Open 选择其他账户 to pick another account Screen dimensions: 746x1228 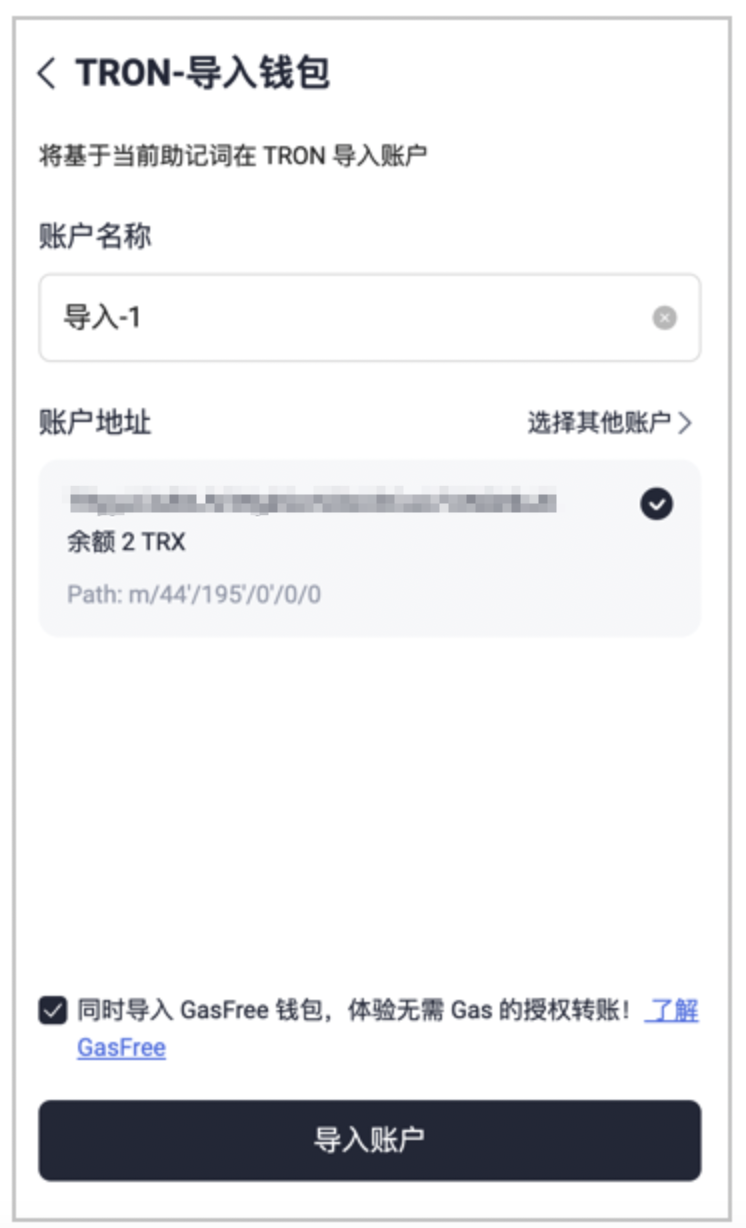[x=609, y=423]
